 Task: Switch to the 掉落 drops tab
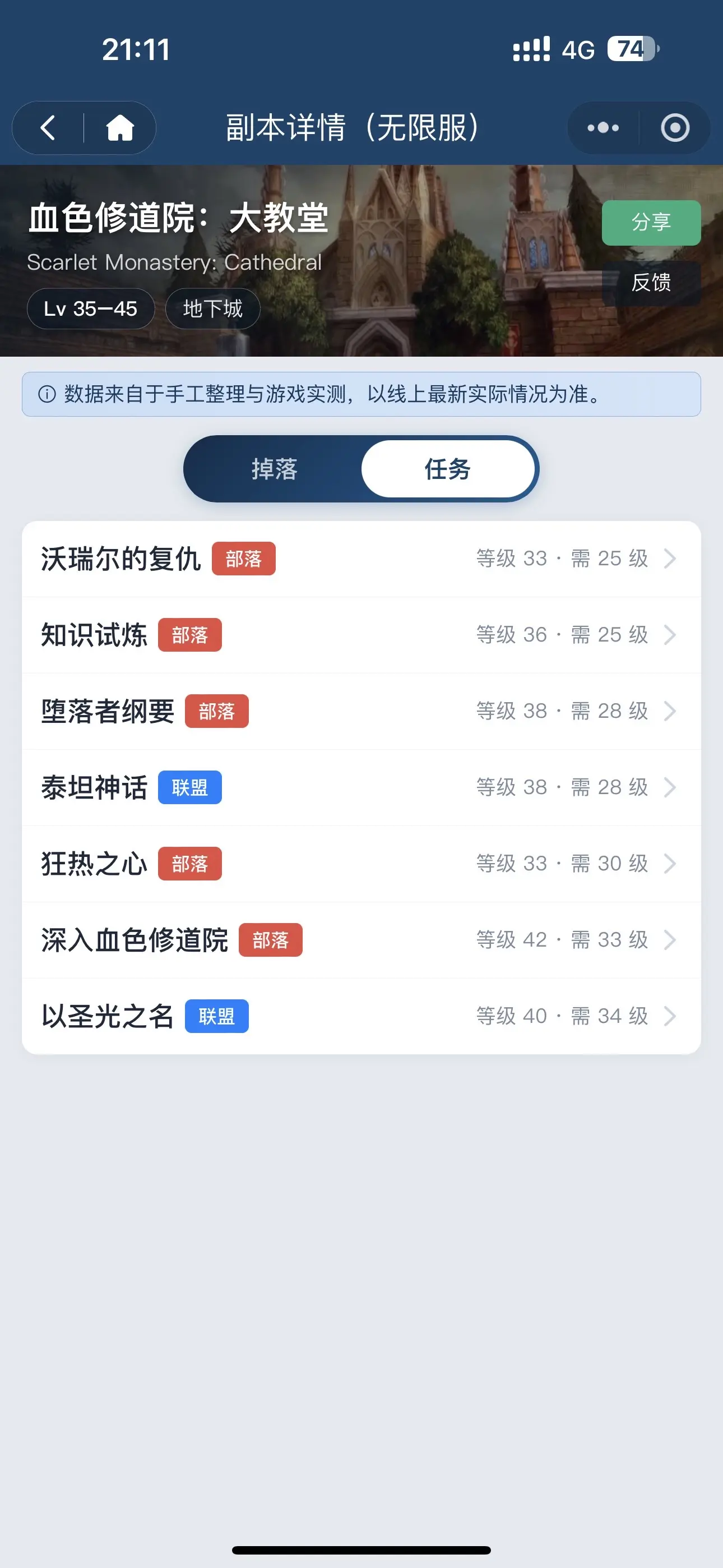click(x=275, y=469)
